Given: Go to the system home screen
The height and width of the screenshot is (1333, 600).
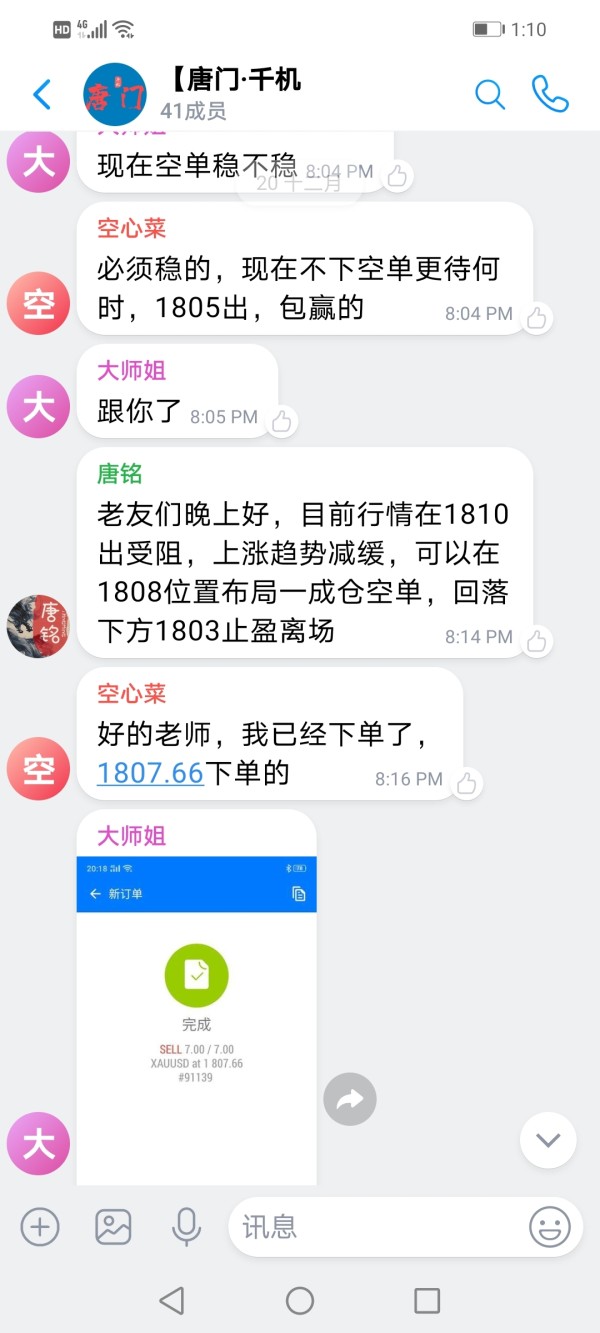Looking at the screenshot, I should 300,1300.
